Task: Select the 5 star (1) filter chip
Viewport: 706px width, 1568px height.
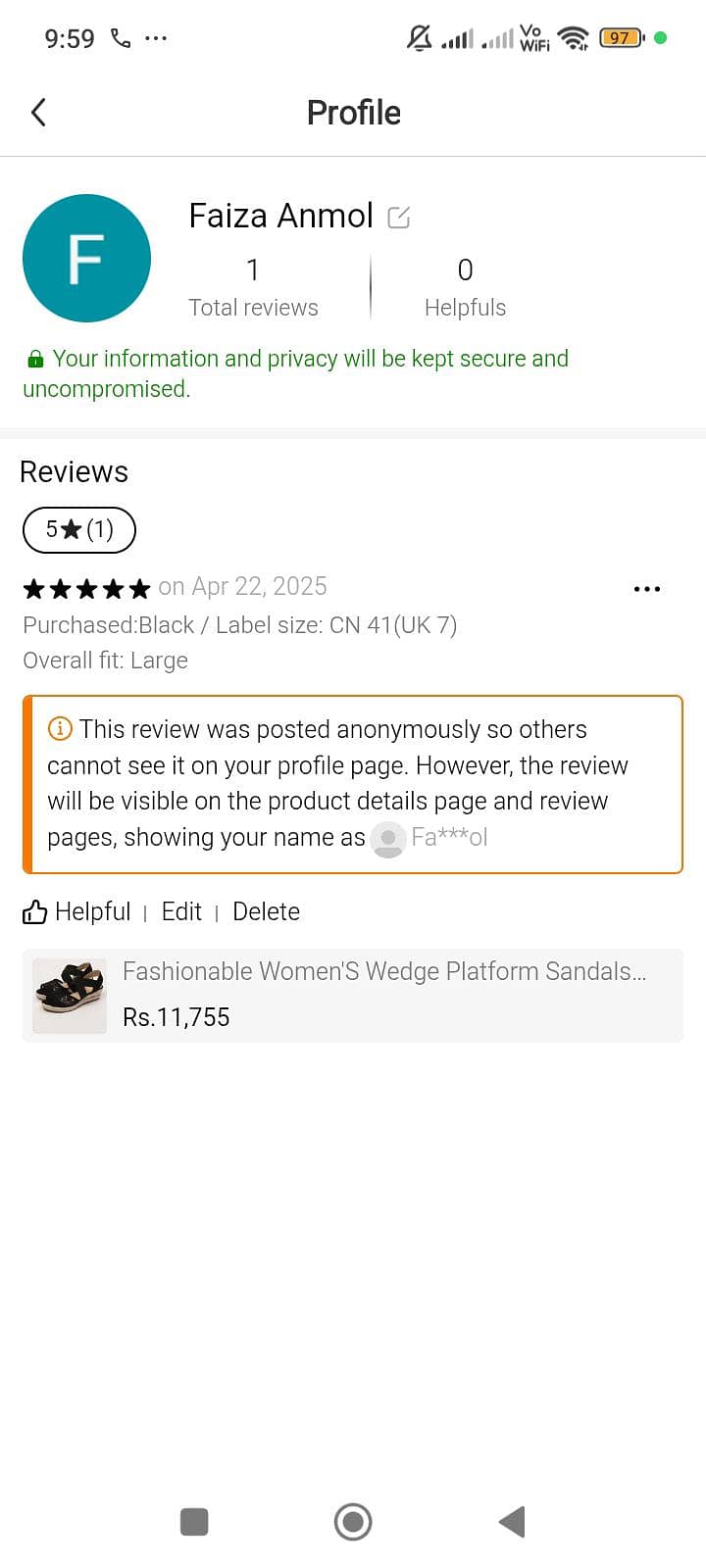Action: click(79, 530)
